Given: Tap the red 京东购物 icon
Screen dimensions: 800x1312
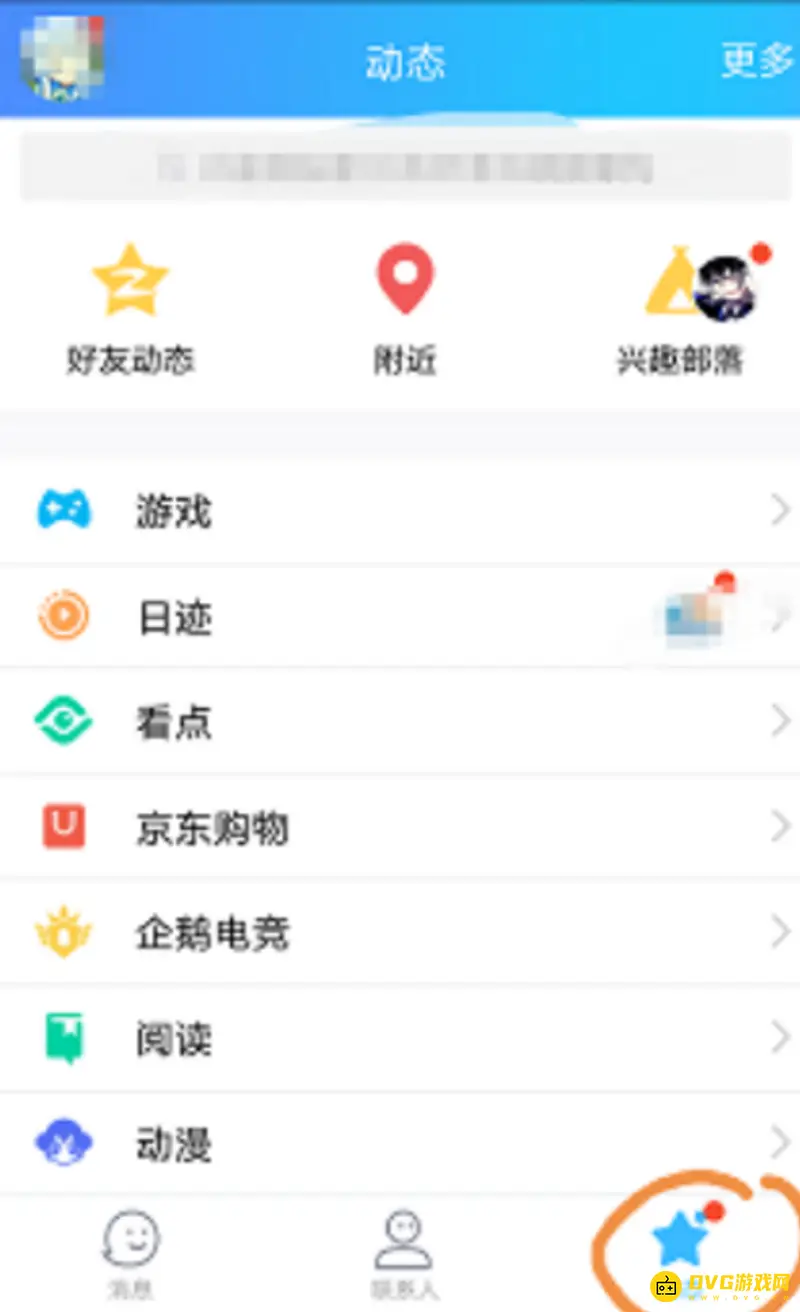Looking at the screenshot, I should click(63, 827).
